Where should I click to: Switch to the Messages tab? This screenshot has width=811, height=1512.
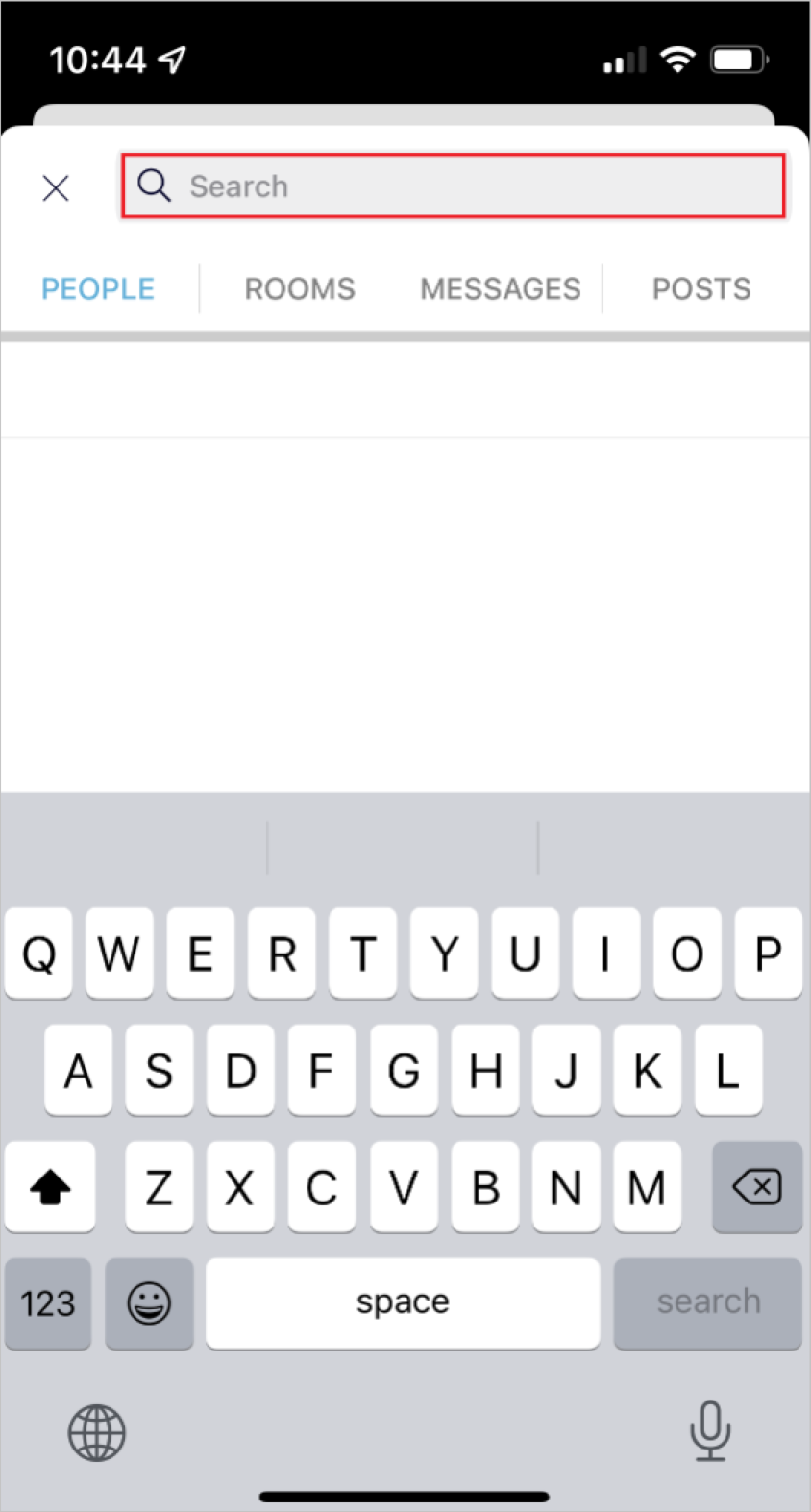(501, 288)
